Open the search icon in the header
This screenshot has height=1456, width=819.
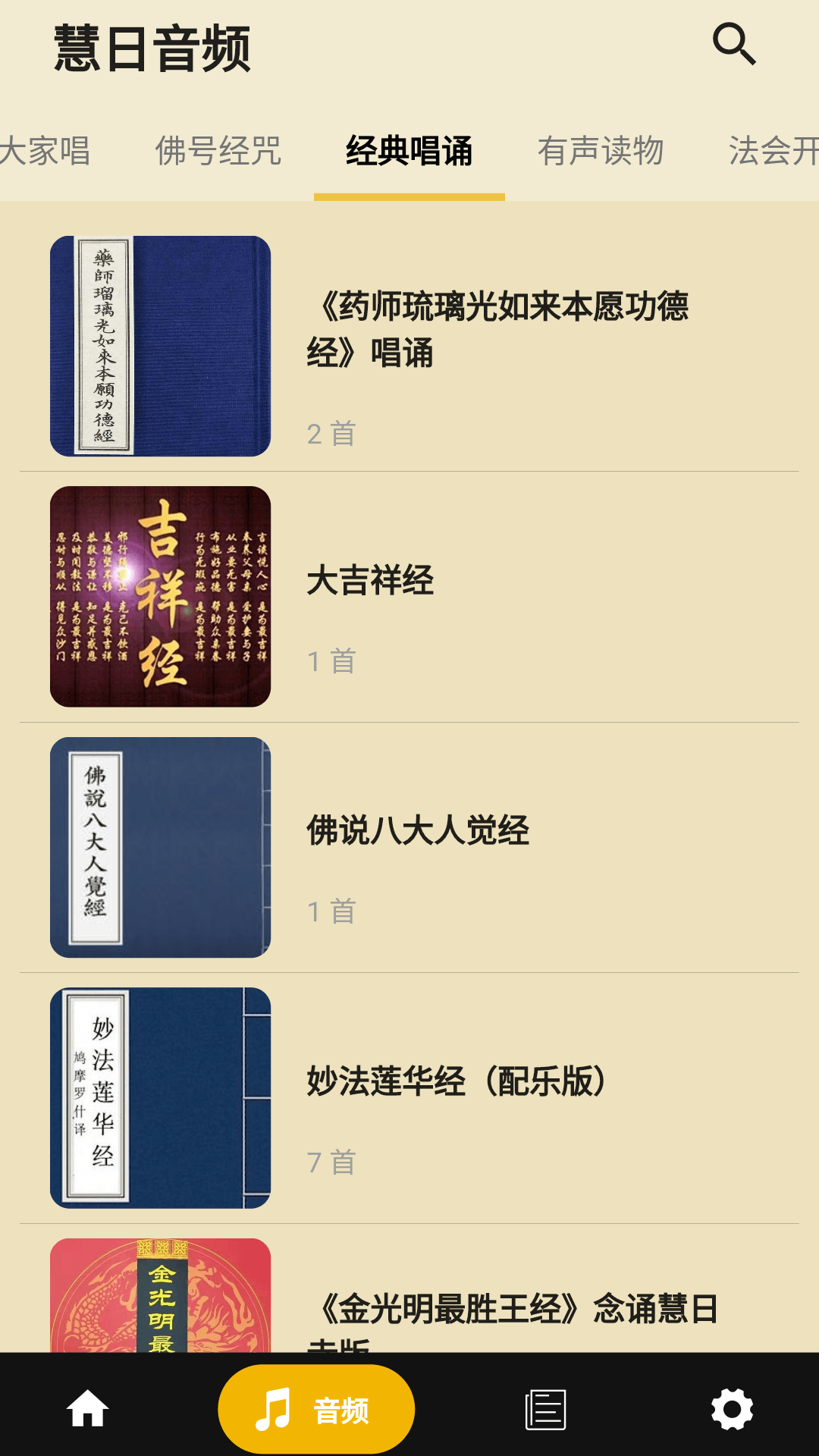tap(734, 45)
